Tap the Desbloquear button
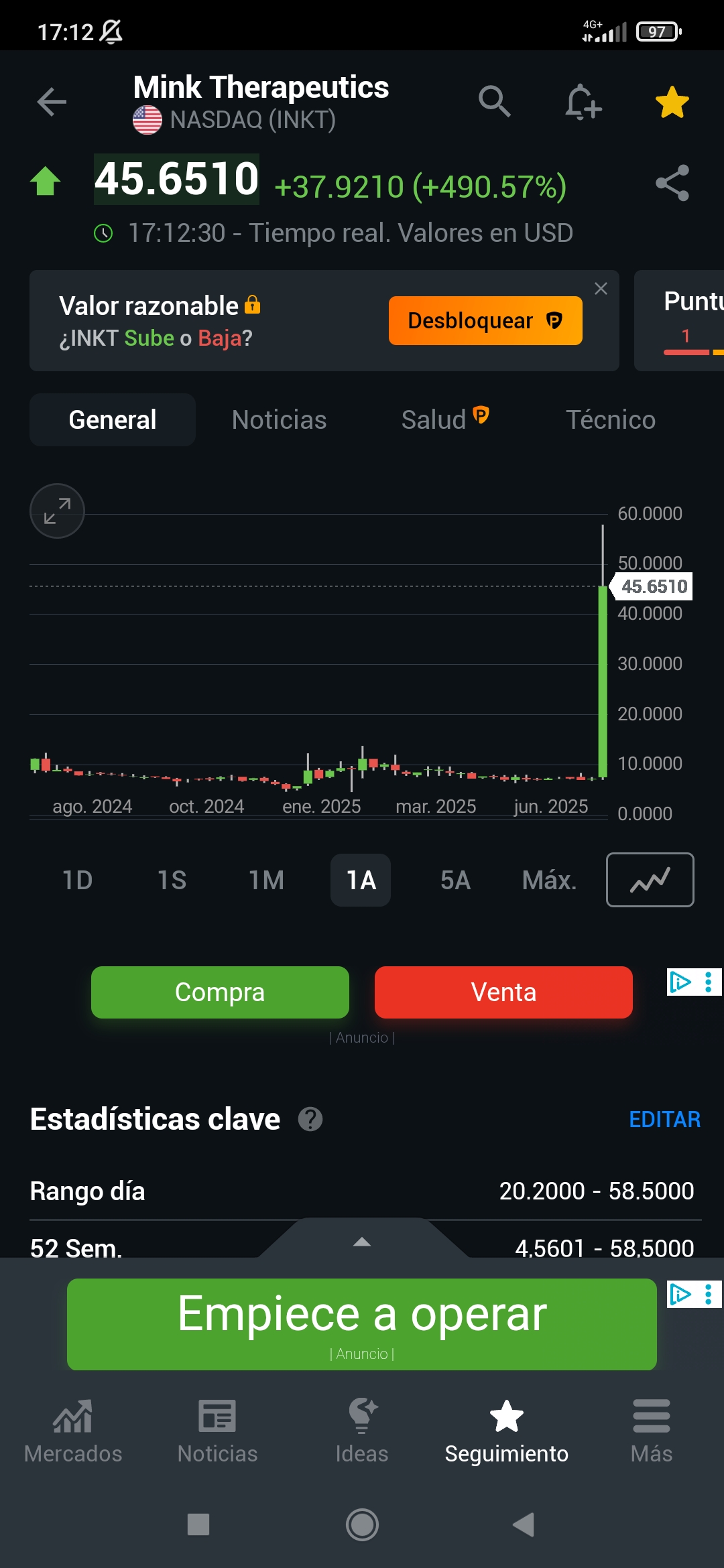 pyautogui.click(x=485, y=320)
